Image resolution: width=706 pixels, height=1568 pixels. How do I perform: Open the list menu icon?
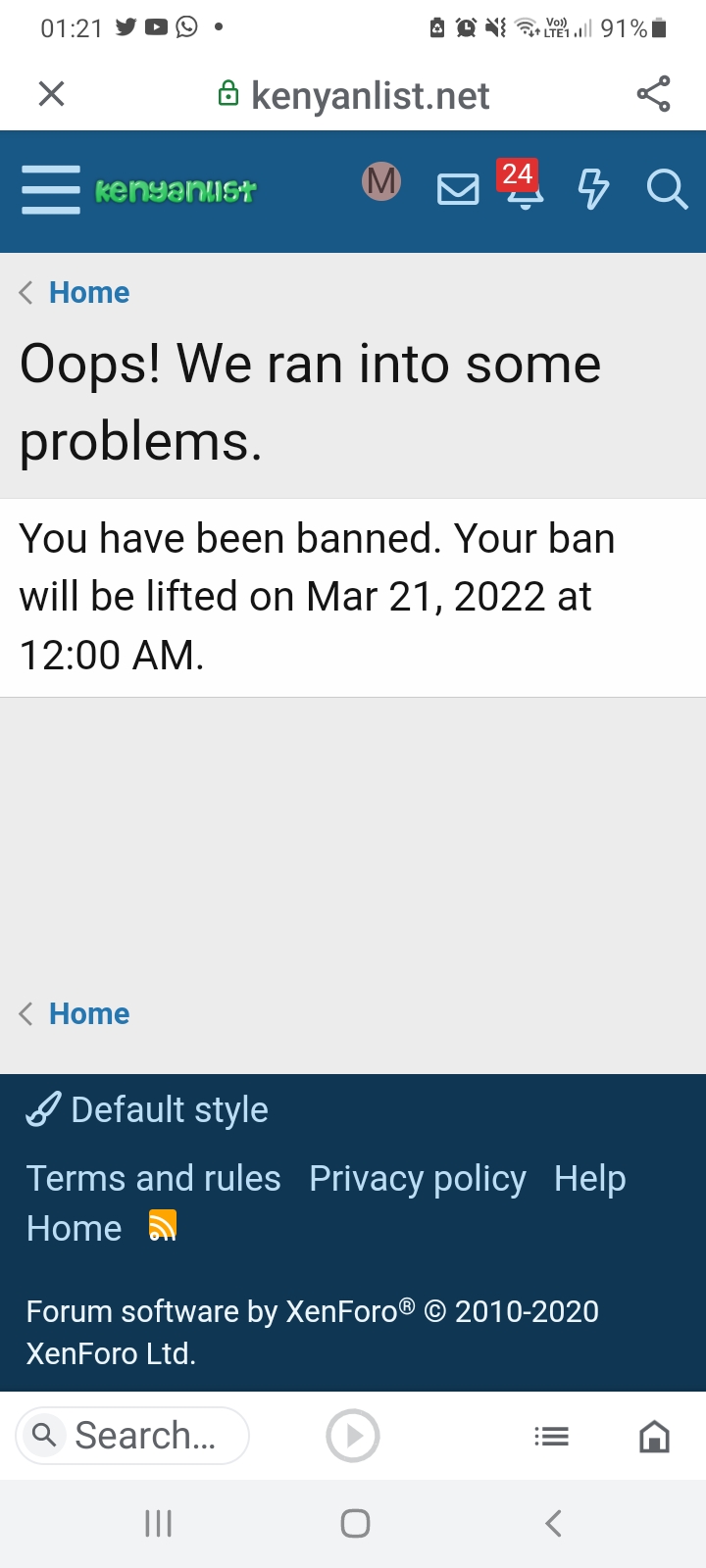pos(551,1437)
